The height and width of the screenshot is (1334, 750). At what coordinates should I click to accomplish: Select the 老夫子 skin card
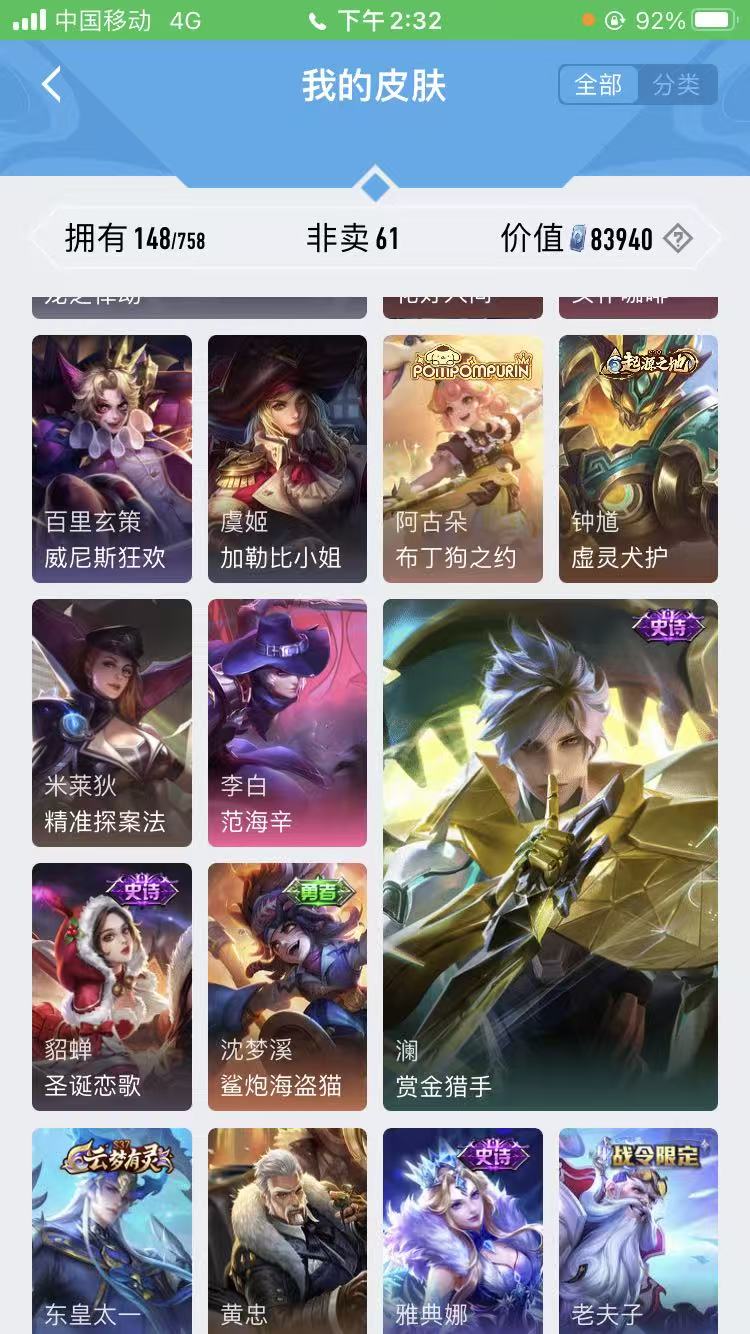pyautogui.click(x=638, y=1230)
